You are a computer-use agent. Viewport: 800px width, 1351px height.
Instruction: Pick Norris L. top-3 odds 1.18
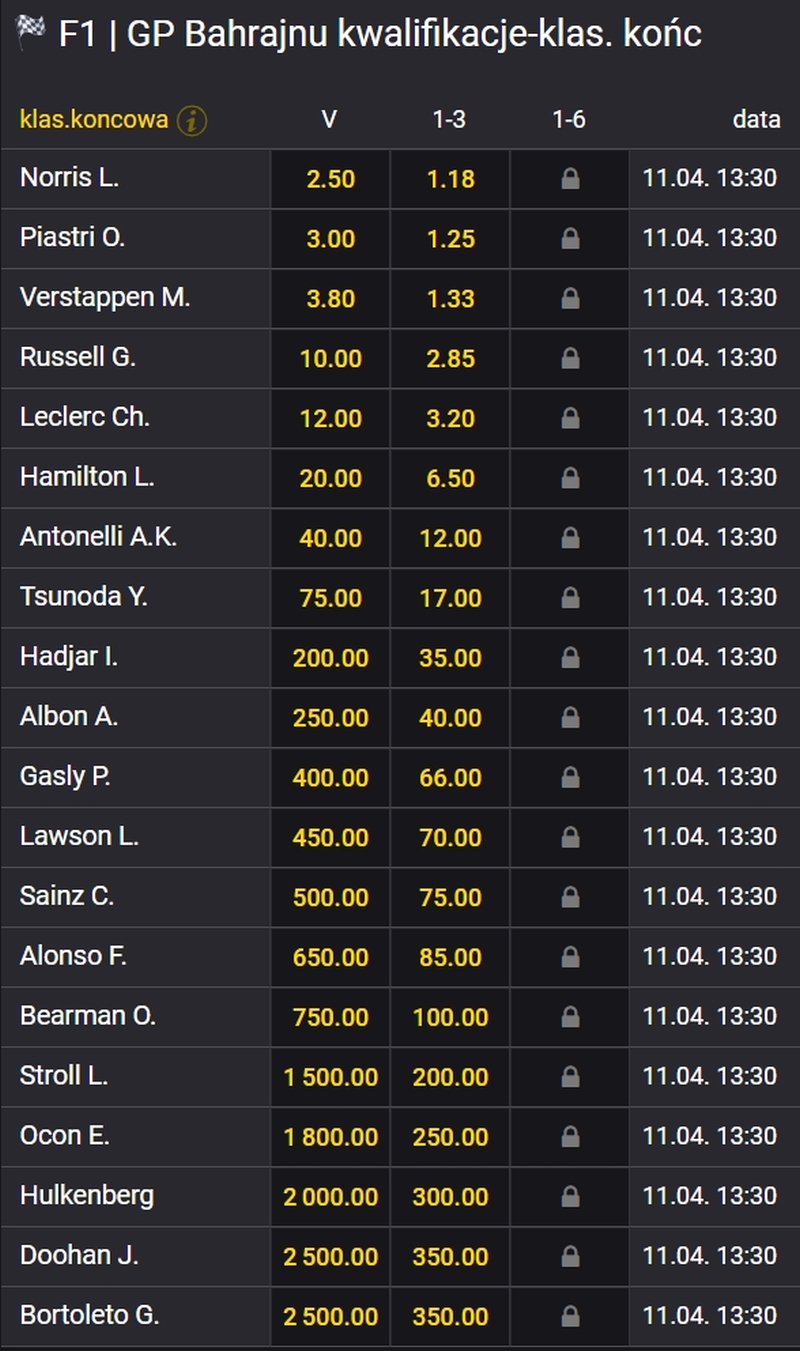(450, 179)
